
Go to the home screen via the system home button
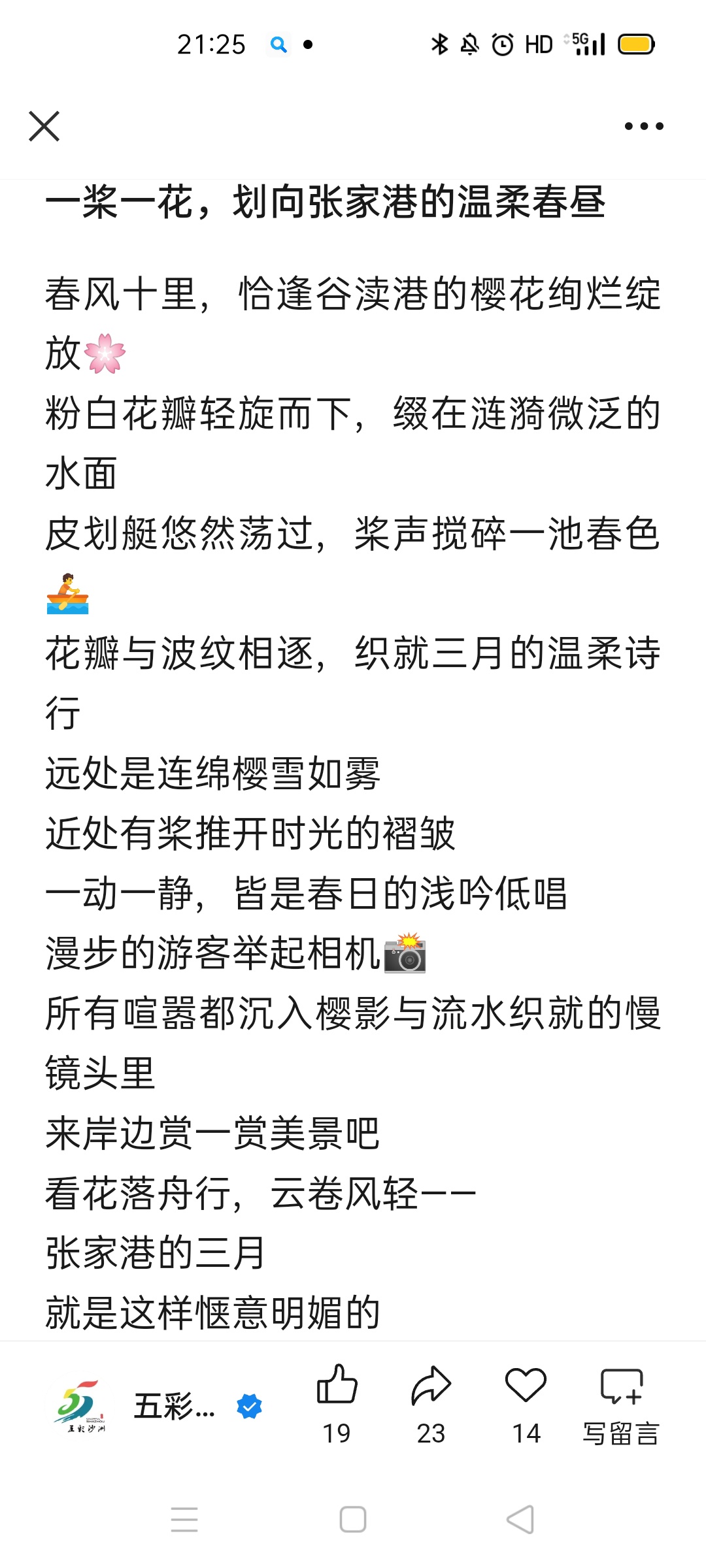(353, 1519)
